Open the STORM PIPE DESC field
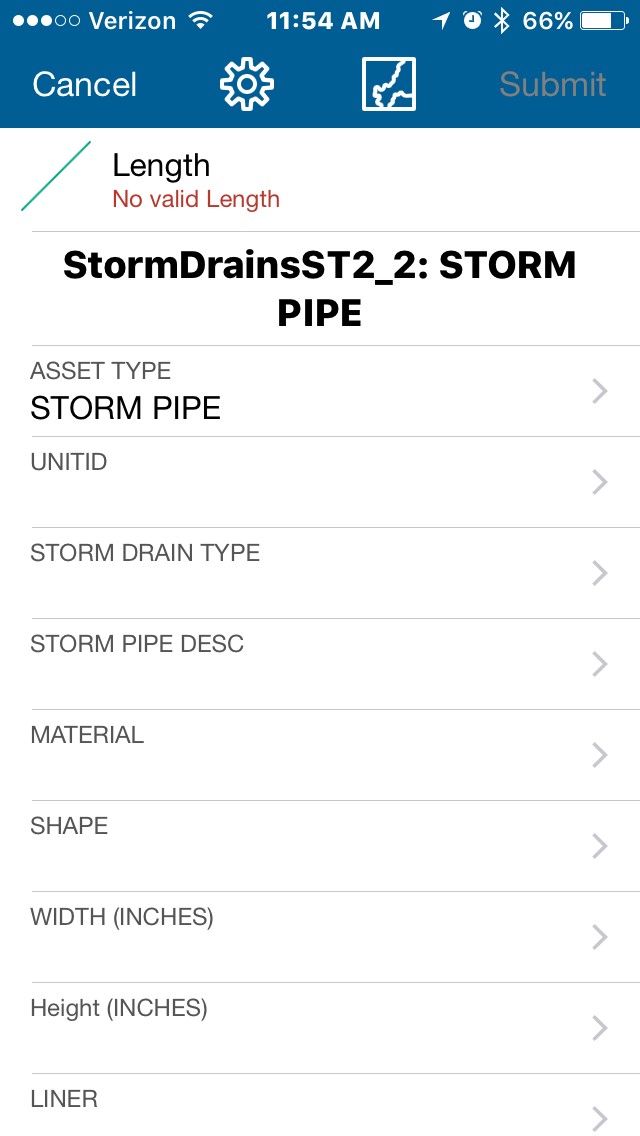Image resolution: width=640 pixels, height=1136 pixels. point(320,664)
